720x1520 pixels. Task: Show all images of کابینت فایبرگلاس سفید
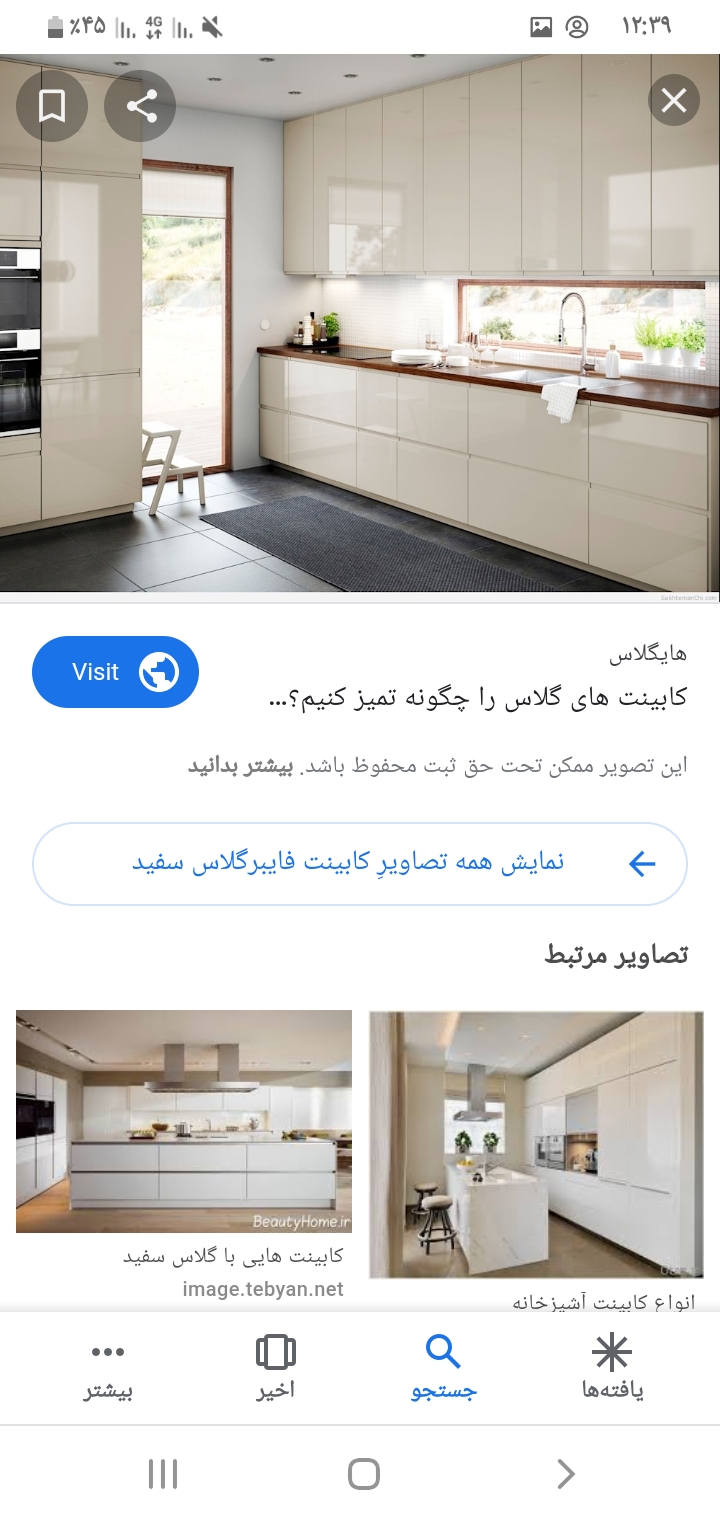[360, 863]
